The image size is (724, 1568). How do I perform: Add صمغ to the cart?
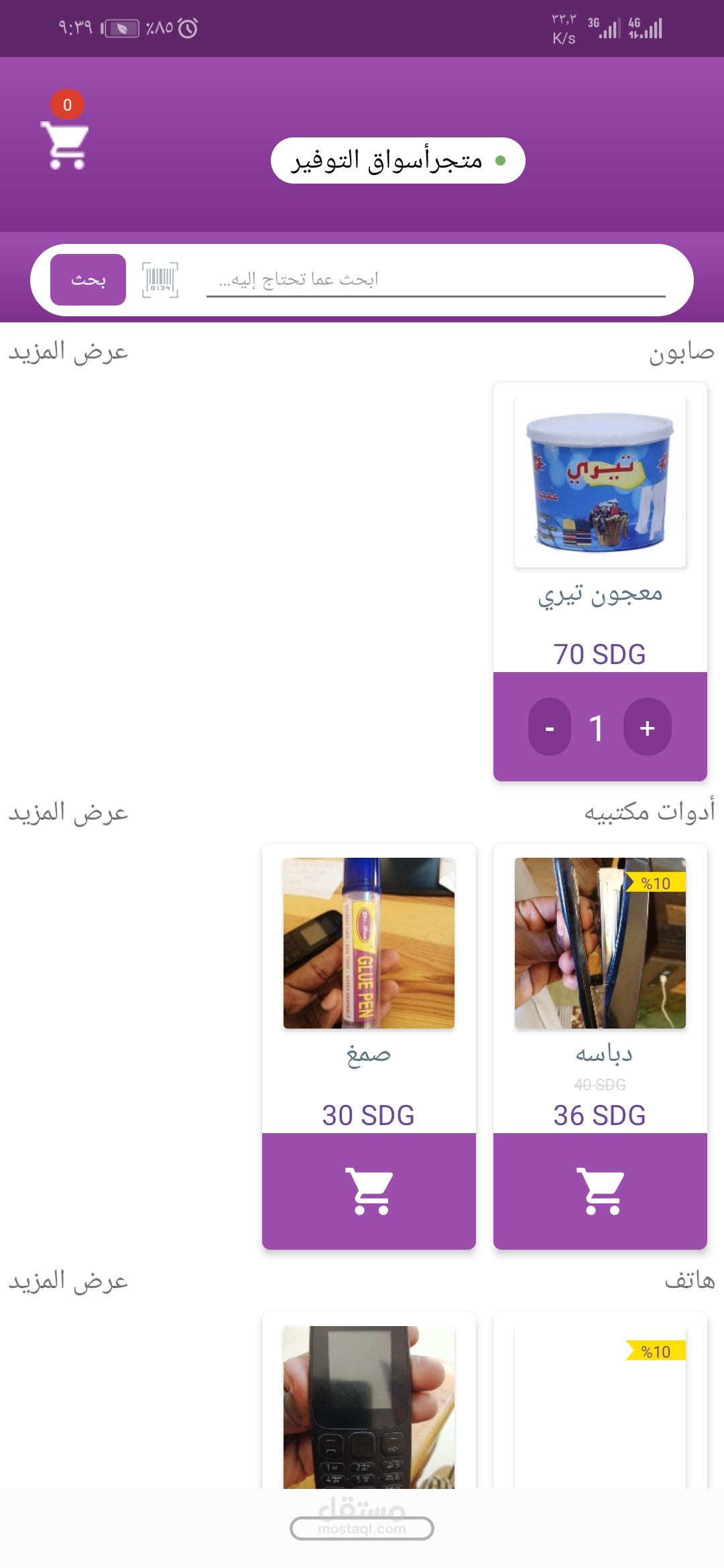(x=369, y=1191)
